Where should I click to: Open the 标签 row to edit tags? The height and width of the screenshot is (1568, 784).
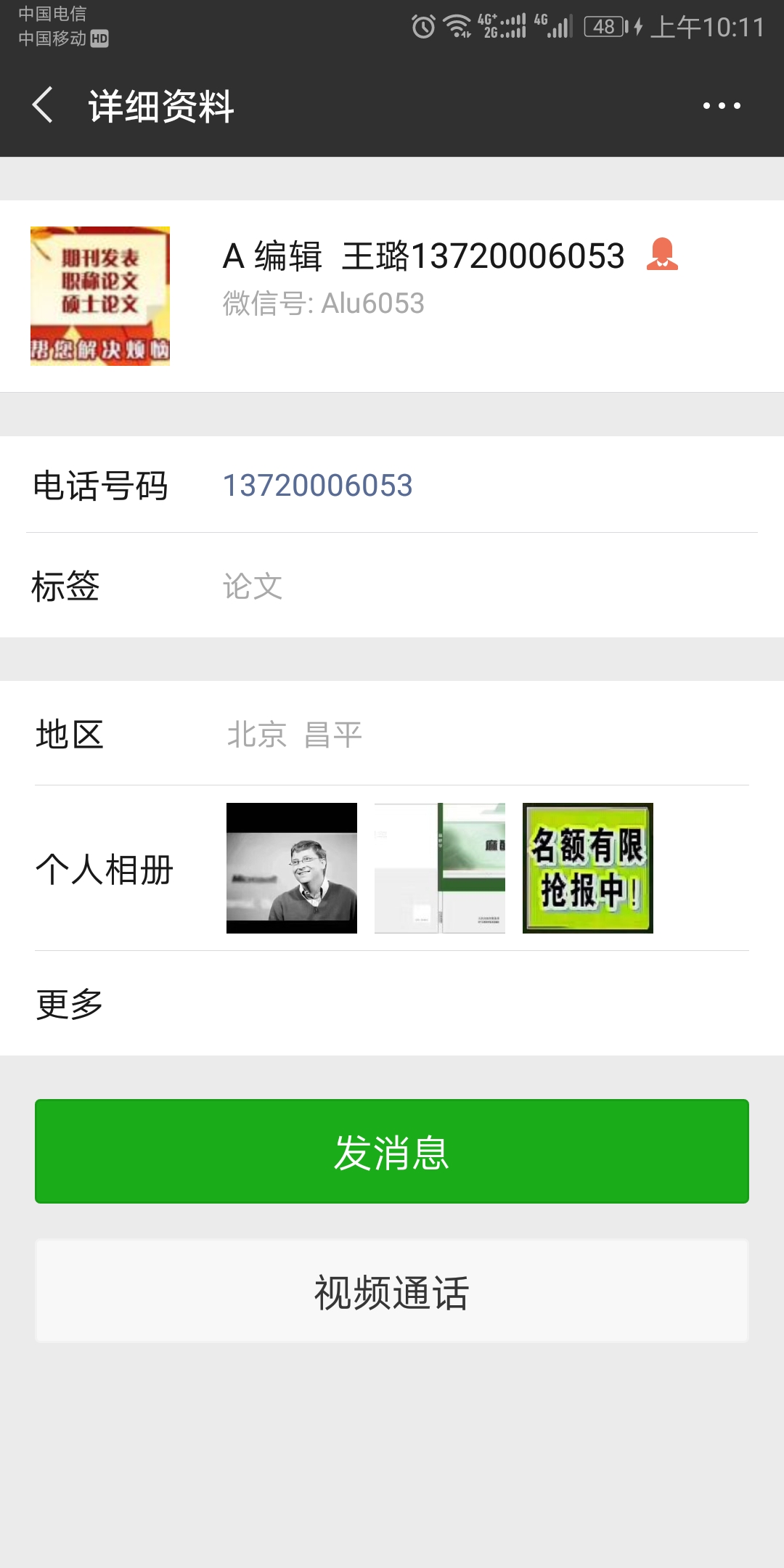(392, 586)
